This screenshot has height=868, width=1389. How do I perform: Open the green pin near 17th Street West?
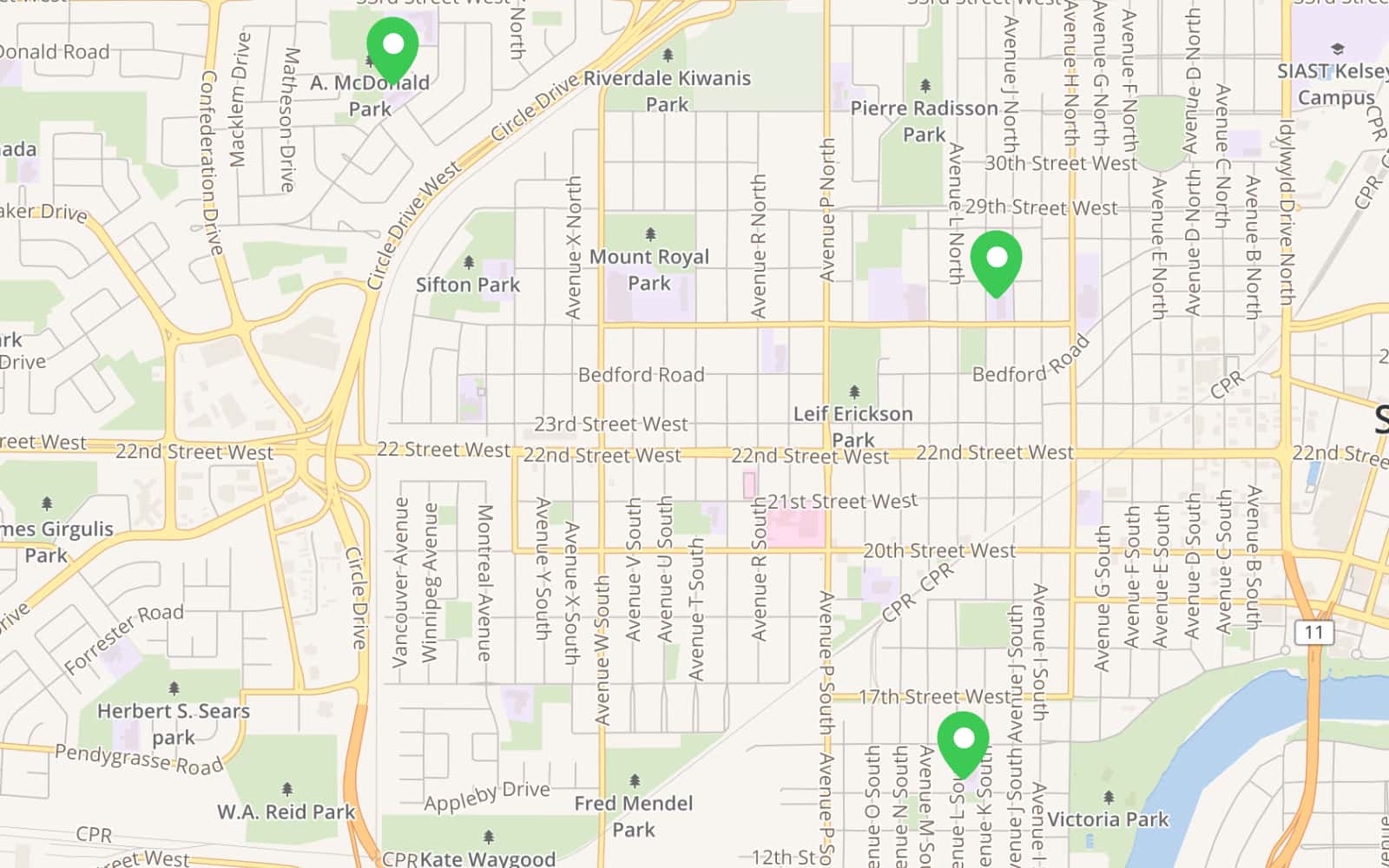coord(963,740)
